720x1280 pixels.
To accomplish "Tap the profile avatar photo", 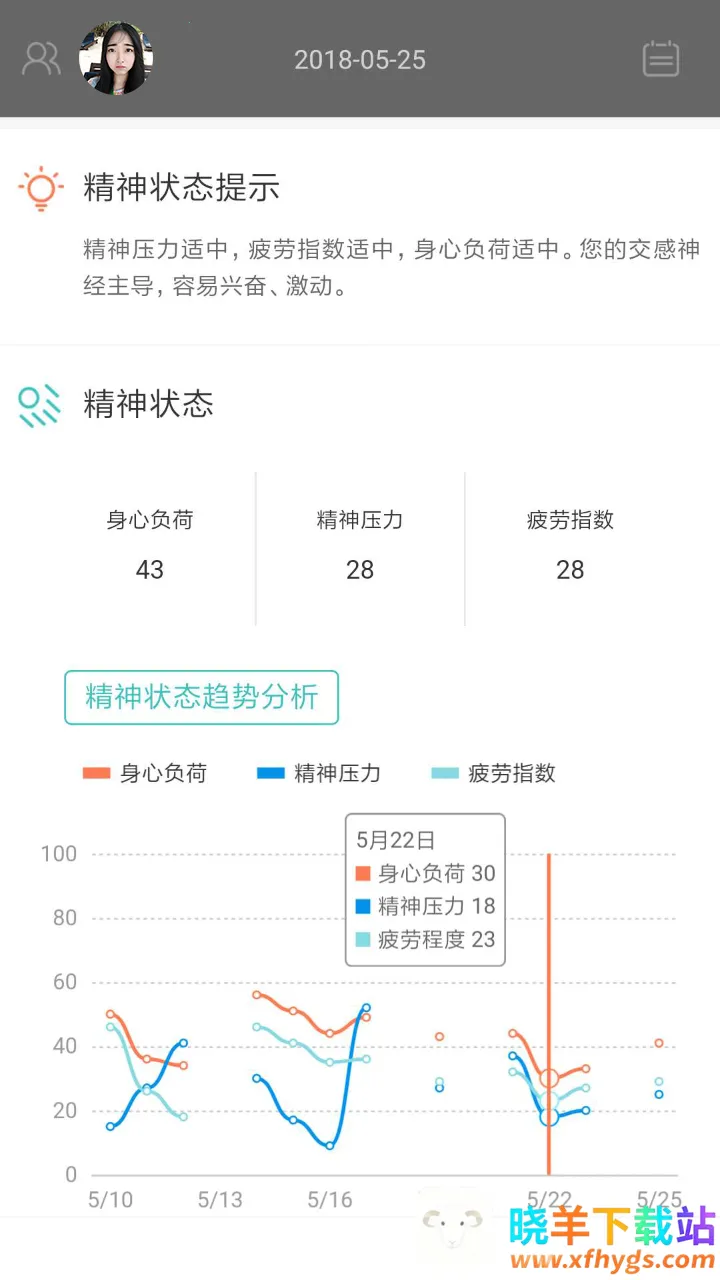I will click(x=116, y=59).
